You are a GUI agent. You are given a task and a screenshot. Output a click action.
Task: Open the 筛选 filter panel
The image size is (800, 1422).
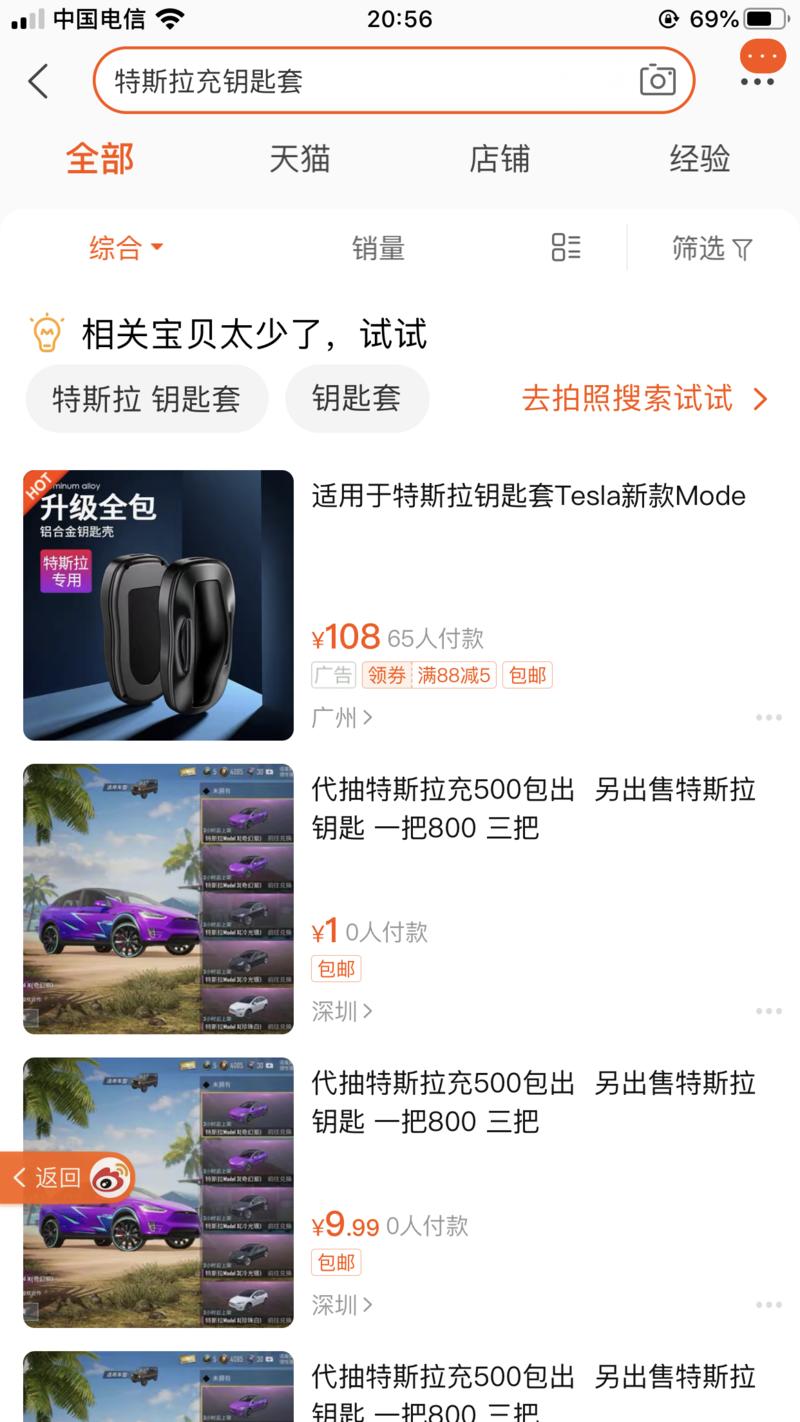pos(712,248)
